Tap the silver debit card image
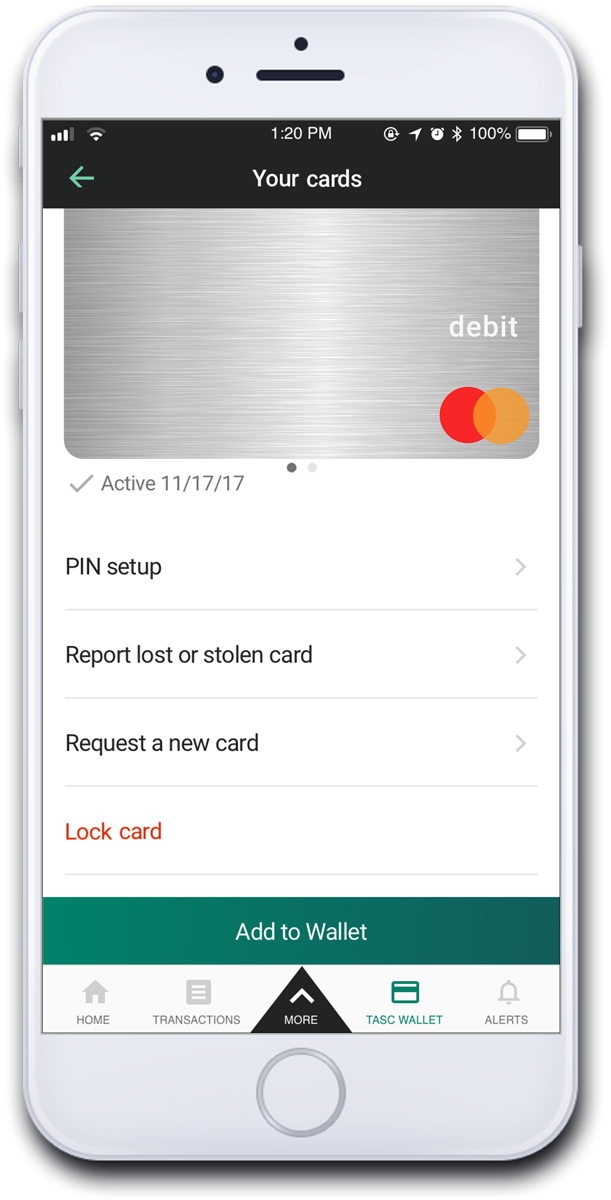Viewport: 611px width, 1200px height. coord(301,333)
